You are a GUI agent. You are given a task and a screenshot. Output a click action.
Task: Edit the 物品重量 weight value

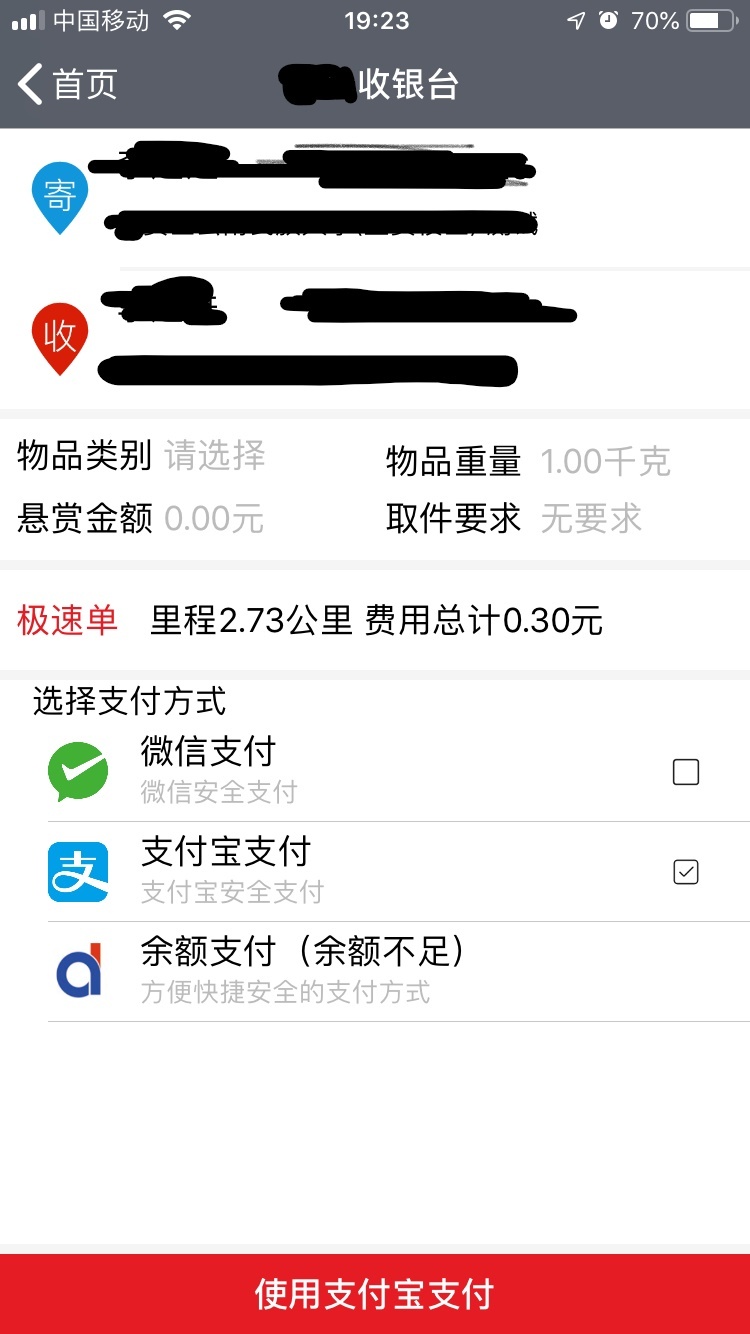605,462
